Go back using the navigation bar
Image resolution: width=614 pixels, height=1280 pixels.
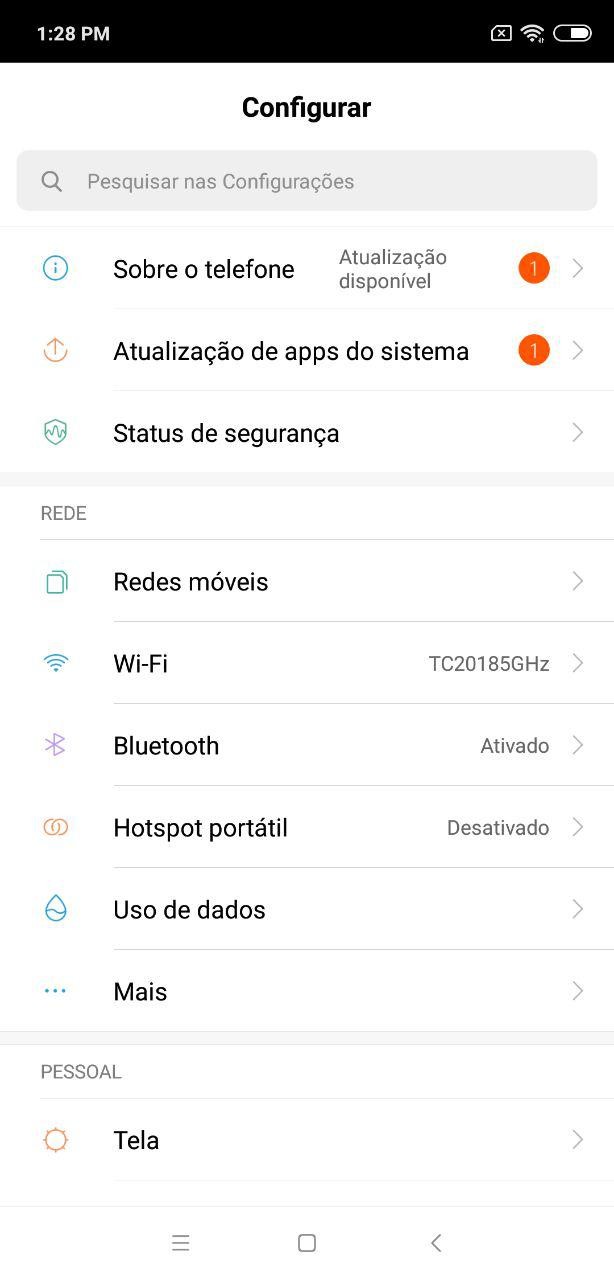[x=436, y=1243]
